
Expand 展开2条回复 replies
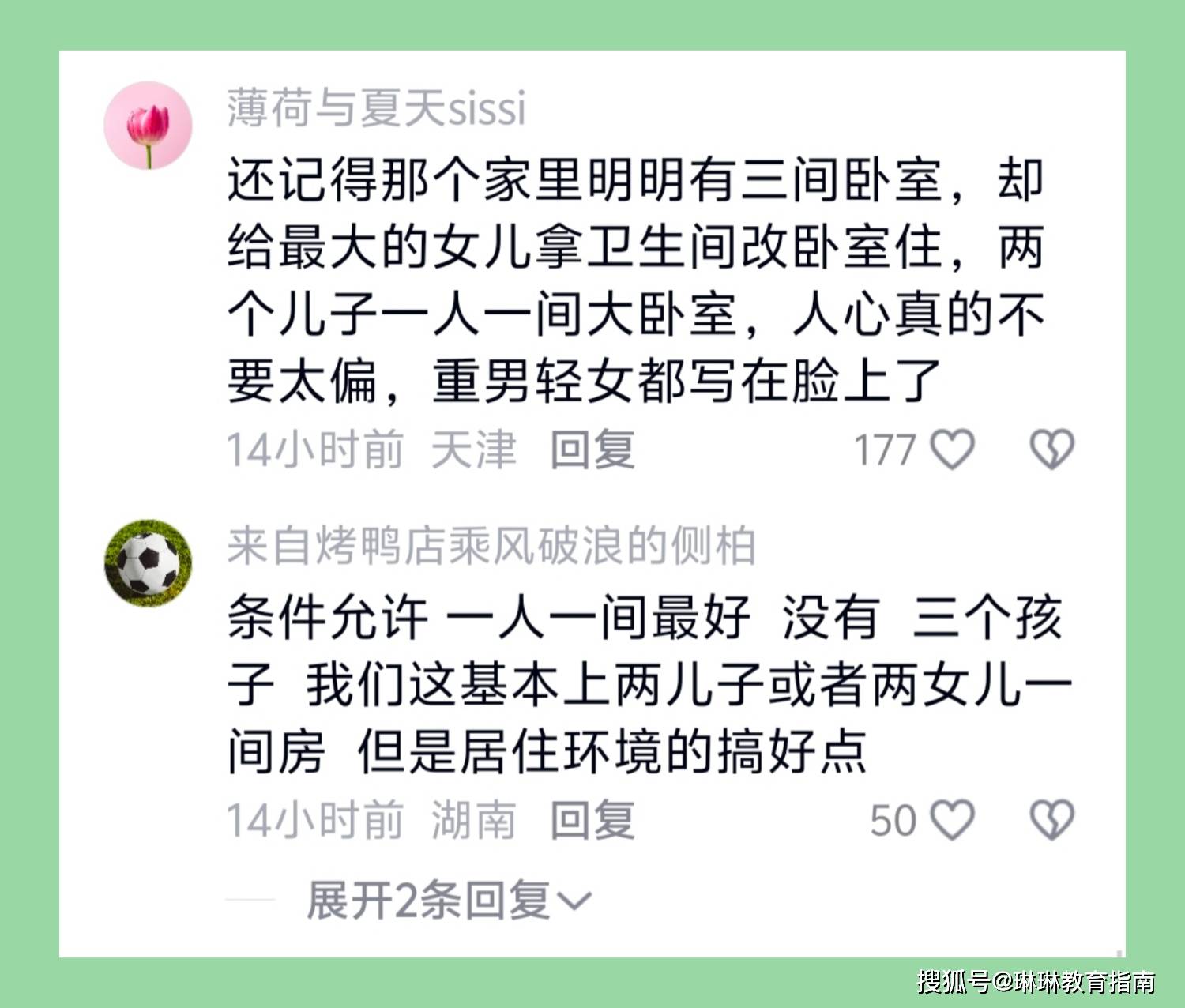(x=448, y=900)
